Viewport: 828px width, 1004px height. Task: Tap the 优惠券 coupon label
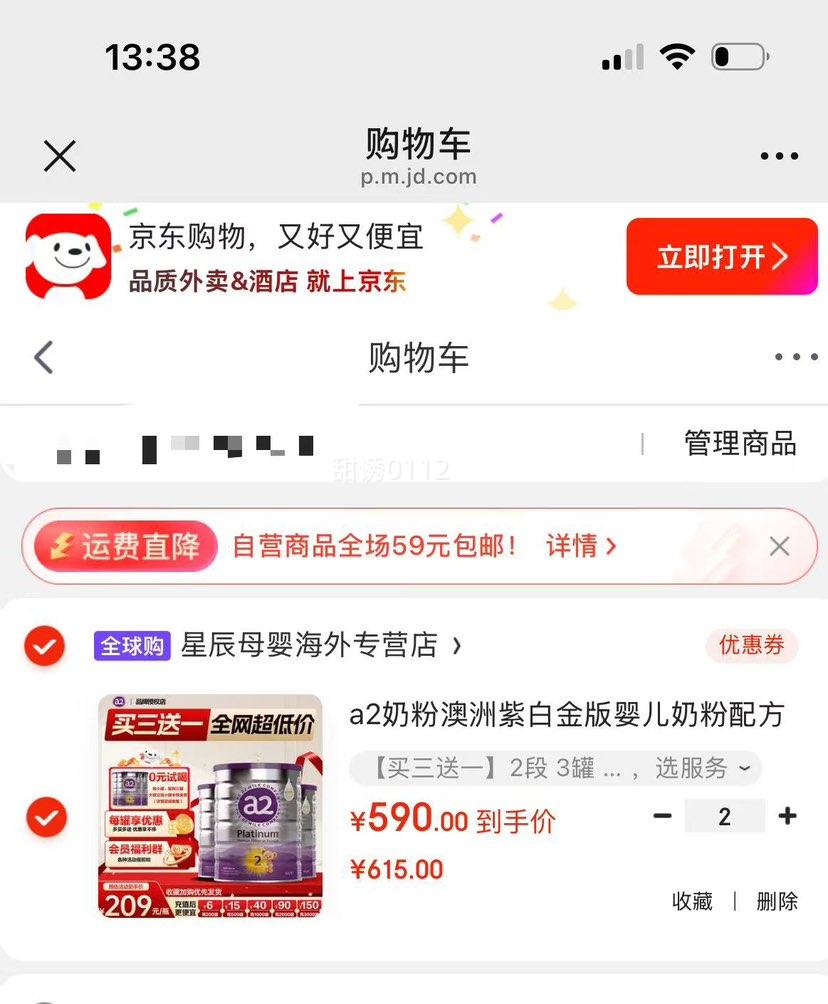coord(751,646)
